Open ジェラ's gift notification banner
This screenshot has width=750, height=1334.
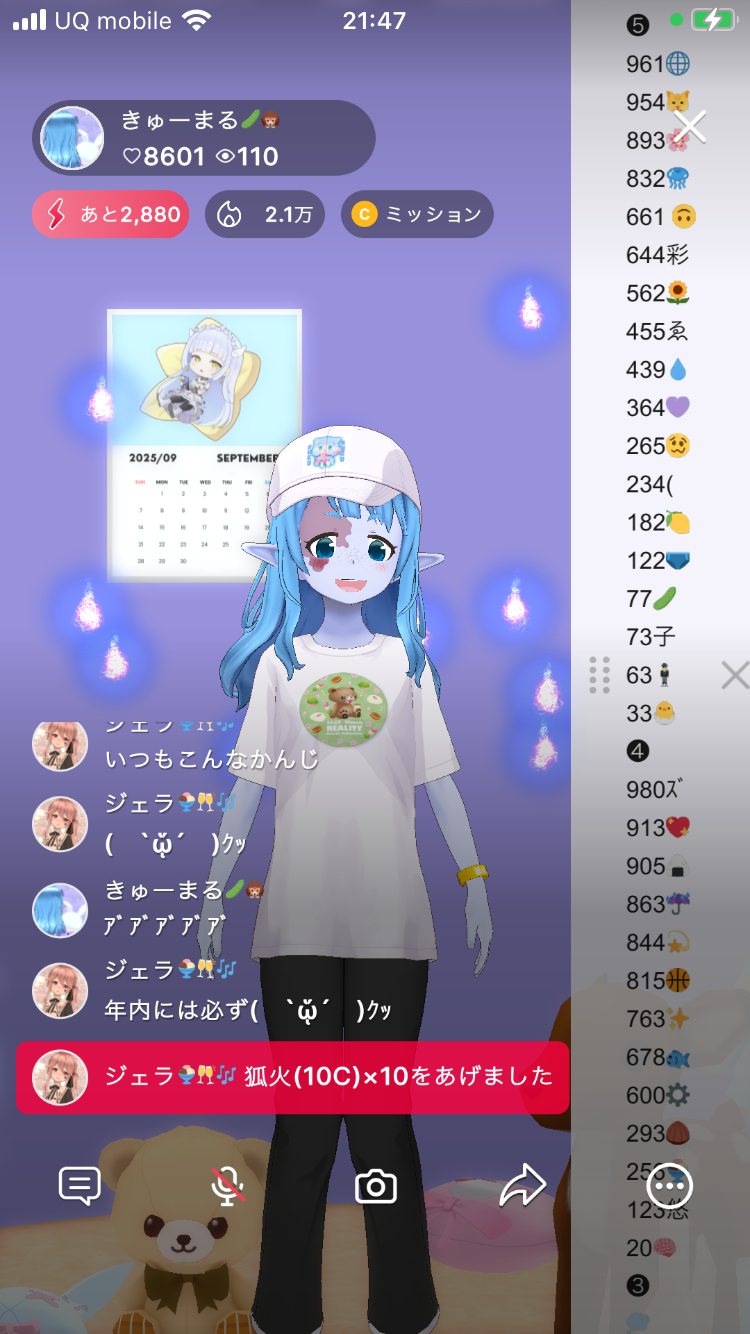pyautogui.click(x=292, y=1077)
